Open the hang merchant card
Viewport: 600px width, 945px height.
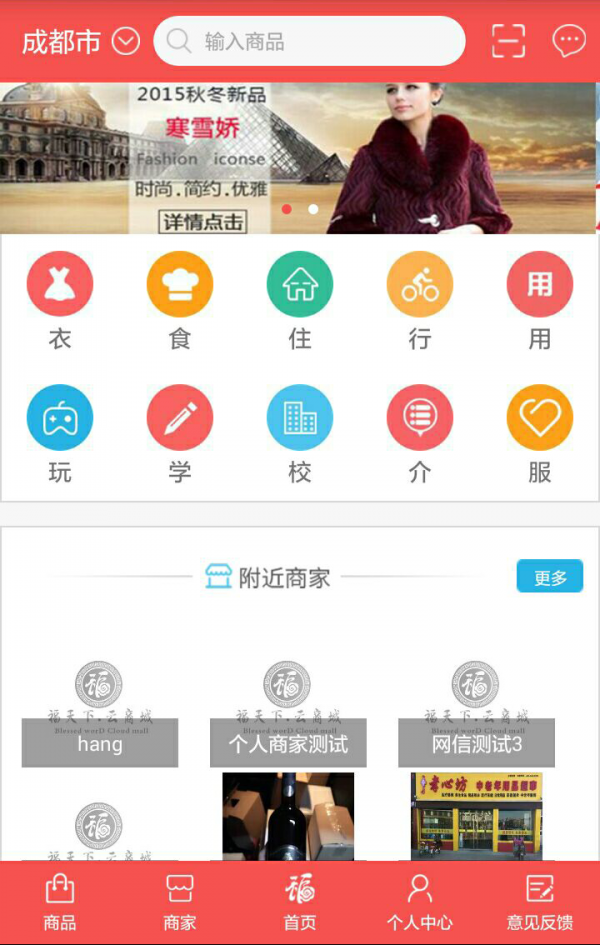(x=100, y=710)
